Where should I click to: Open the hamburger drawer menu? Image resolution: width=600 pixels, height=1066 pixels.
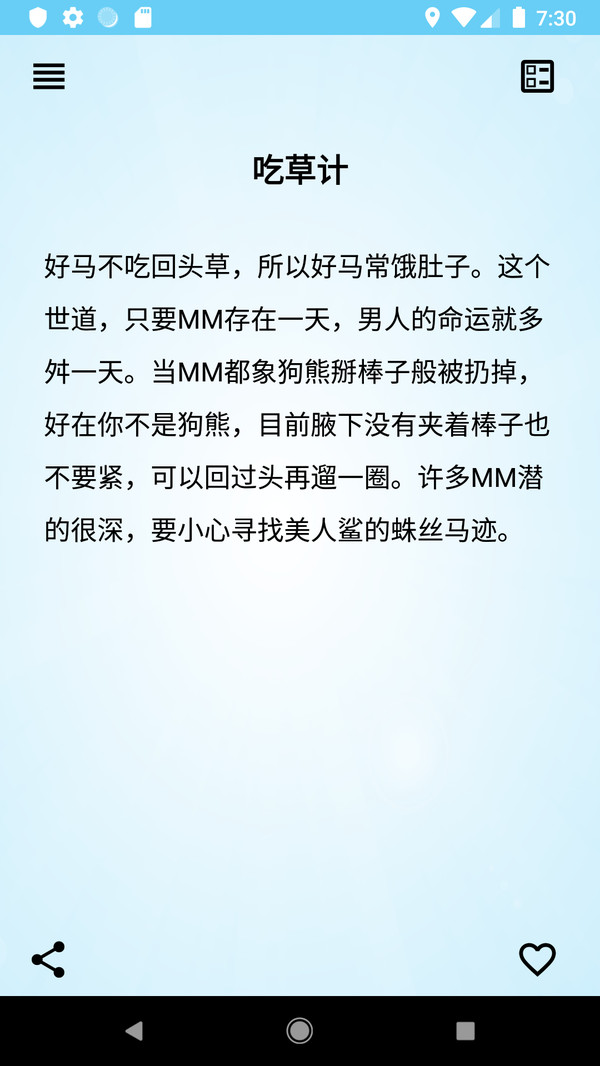(x=48, y=77)
